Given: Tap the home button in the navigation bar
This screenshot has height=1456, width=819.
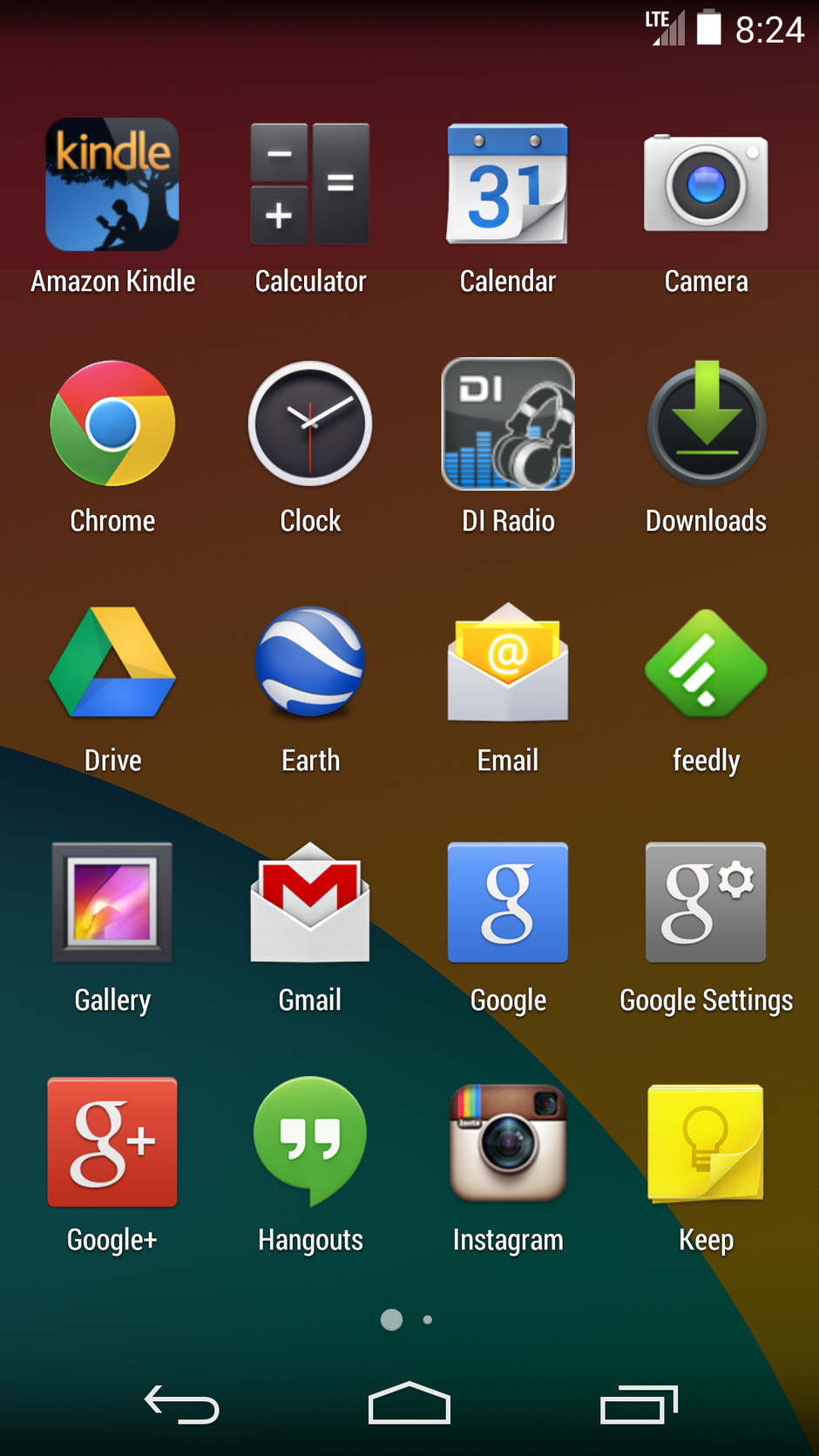Looking at the screenshot, I should 409,1403.
